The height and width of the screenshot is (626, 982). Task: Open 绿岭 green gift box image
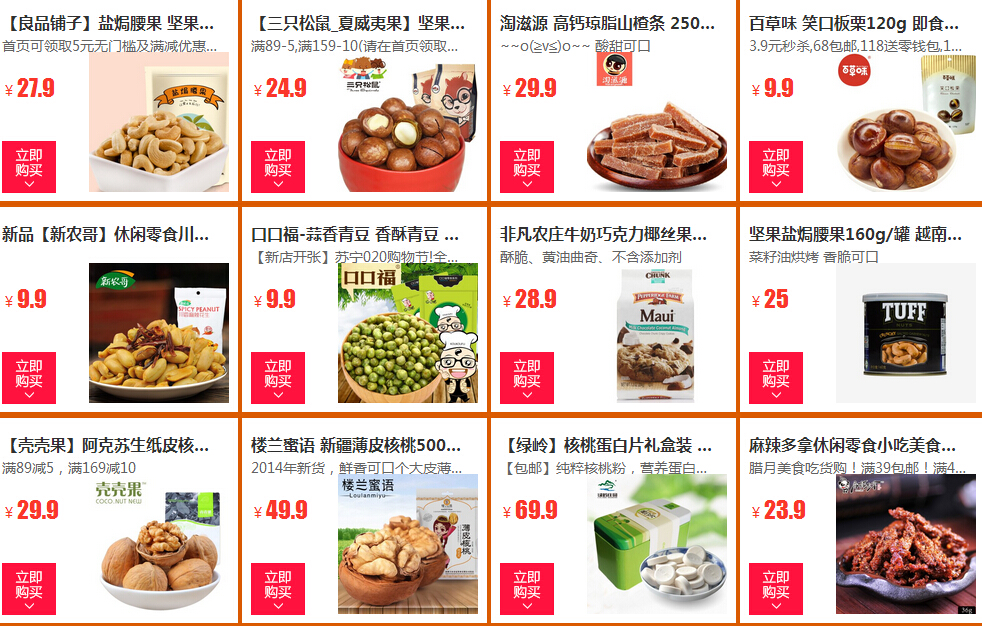(x=656, y=544)
